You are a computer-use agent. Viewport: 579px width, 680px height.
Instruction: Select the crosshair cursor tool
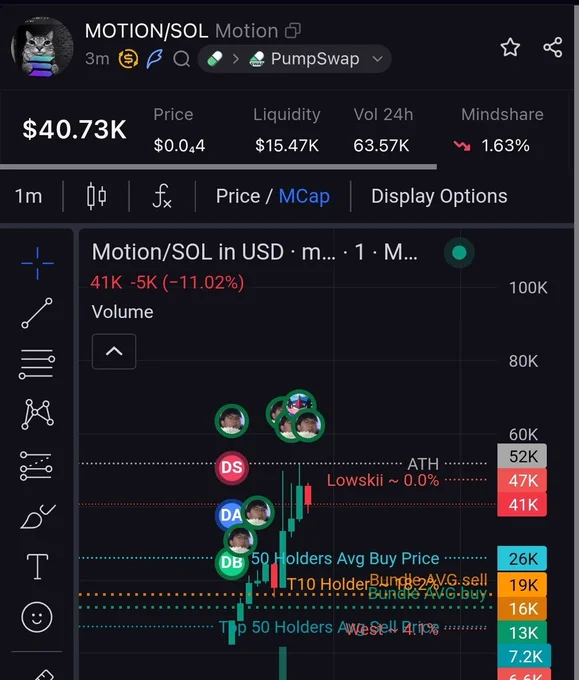coord(37,263)
